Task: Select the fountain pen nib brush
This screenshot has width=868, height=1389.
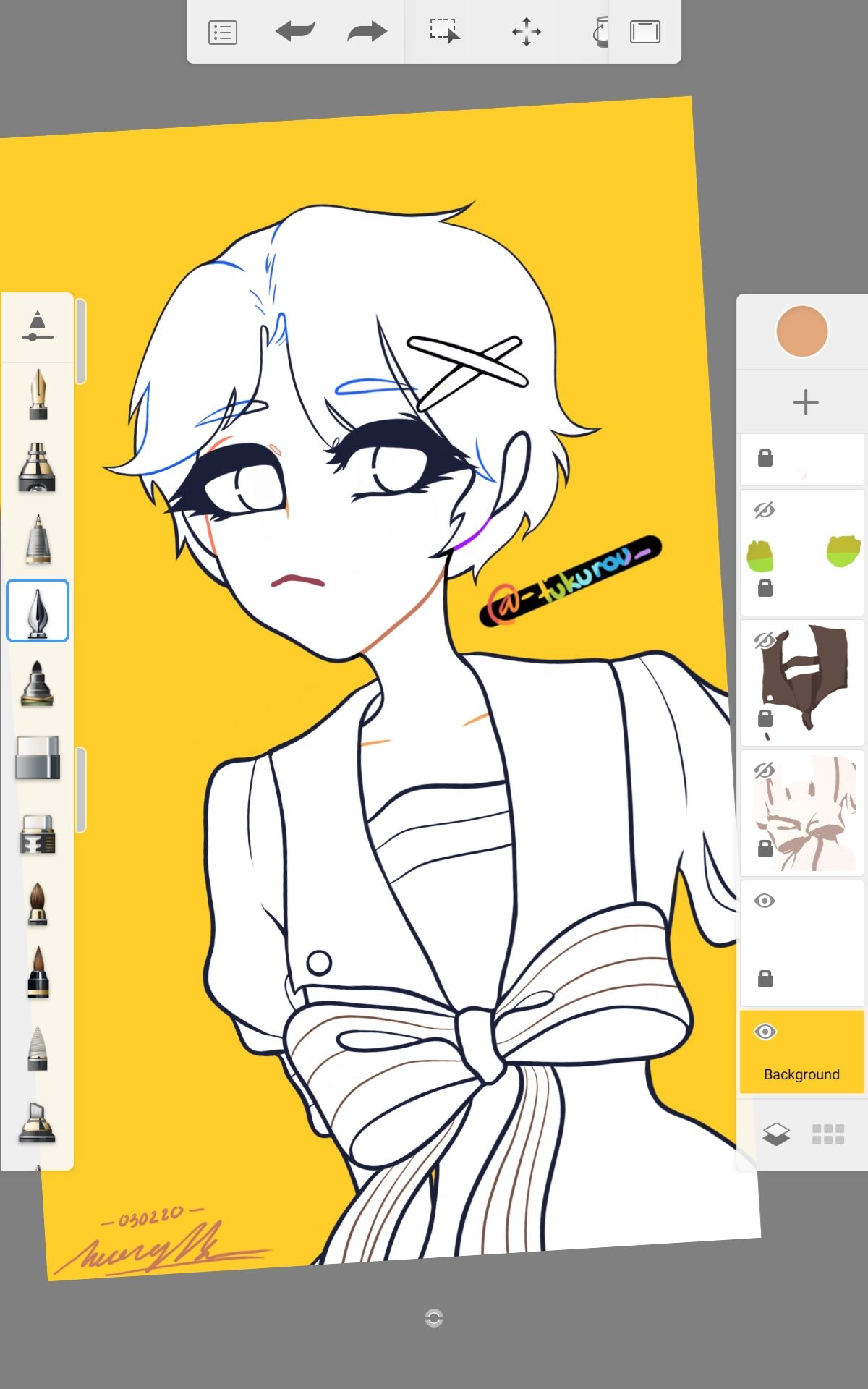Action: click(x=38, y=394)
